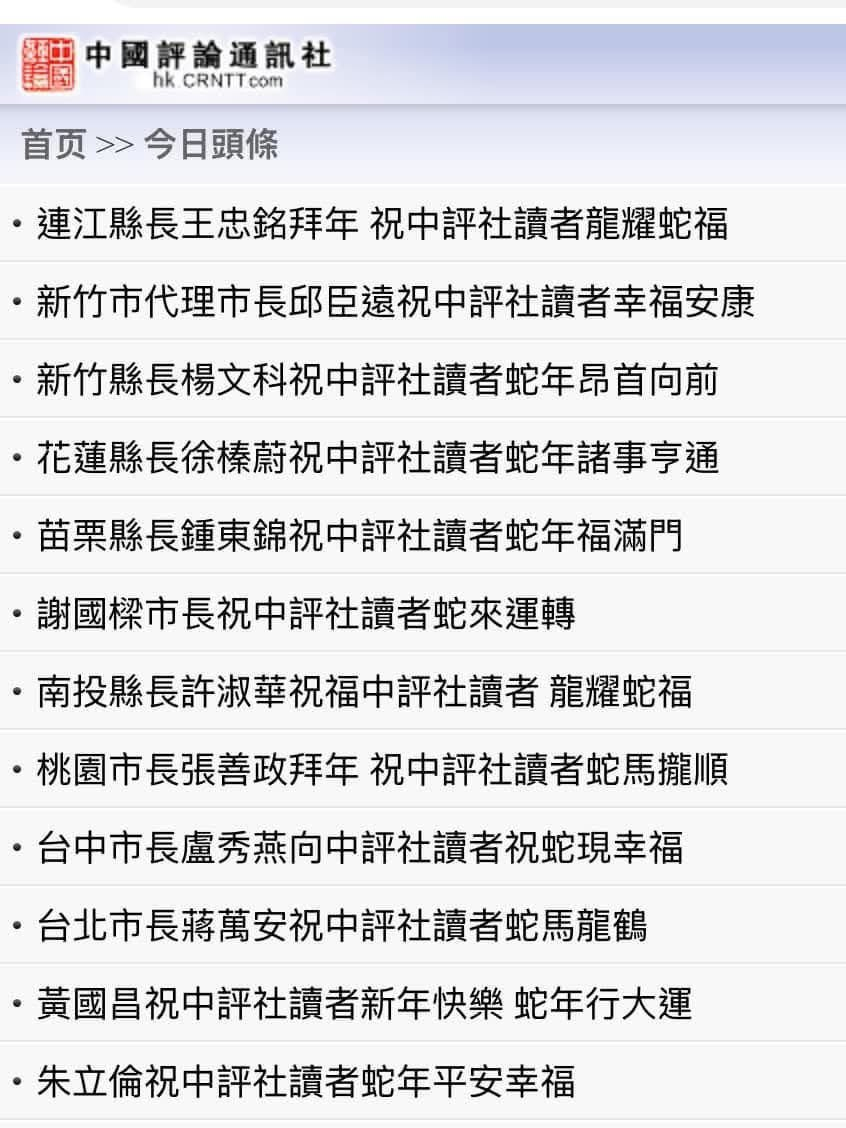Open the 首页 breadcrumb link
The width and height of the screenshot is (846, 1128).
[x=54, y=145]
